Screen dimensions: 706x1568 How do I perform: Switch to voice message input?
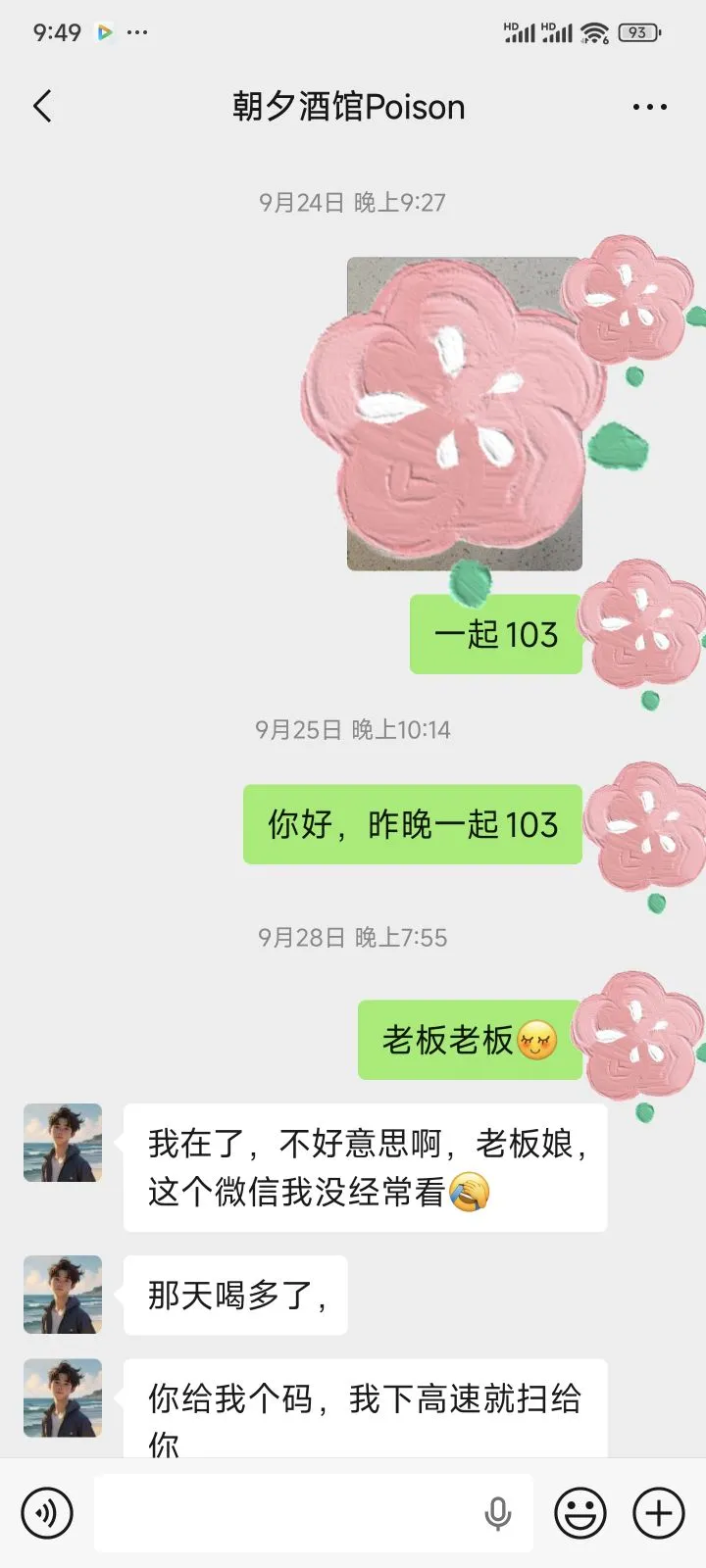coord(47,1513)
